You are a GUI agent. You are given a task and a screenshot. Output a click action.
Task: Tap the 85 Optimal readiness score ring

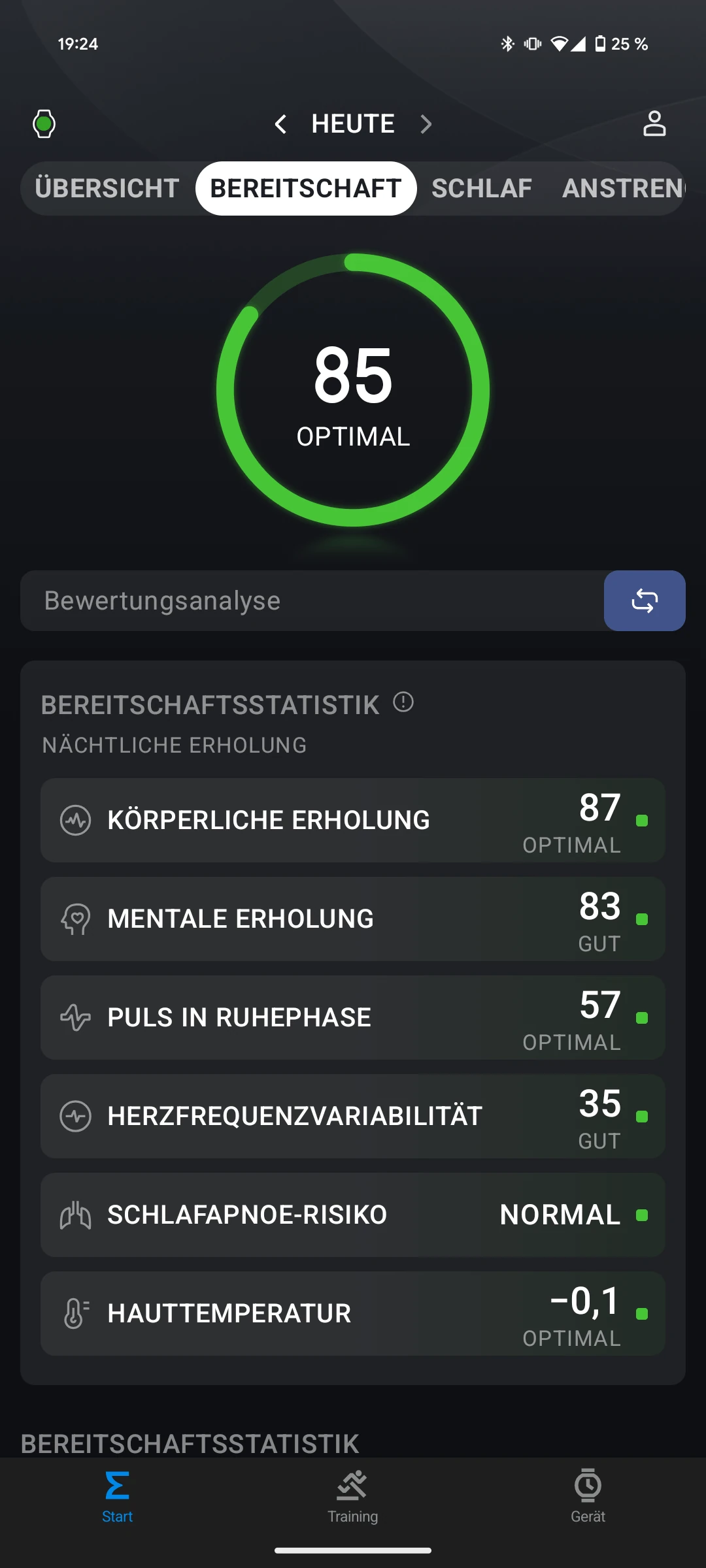pos(353,390)
